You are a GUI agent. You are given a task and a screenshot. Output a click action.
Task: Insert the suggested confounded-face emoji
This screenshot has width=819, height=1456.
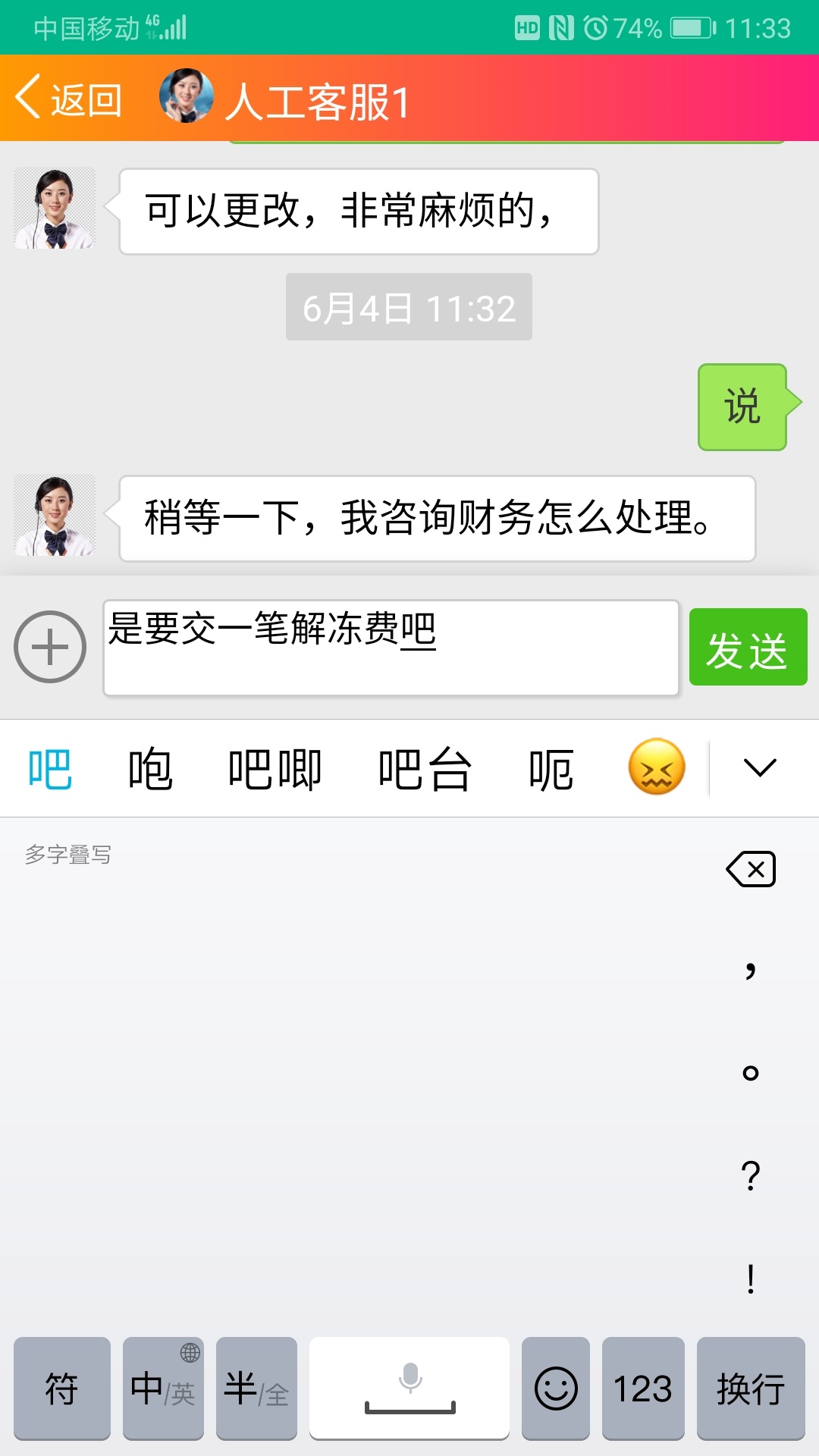point(657,767)
